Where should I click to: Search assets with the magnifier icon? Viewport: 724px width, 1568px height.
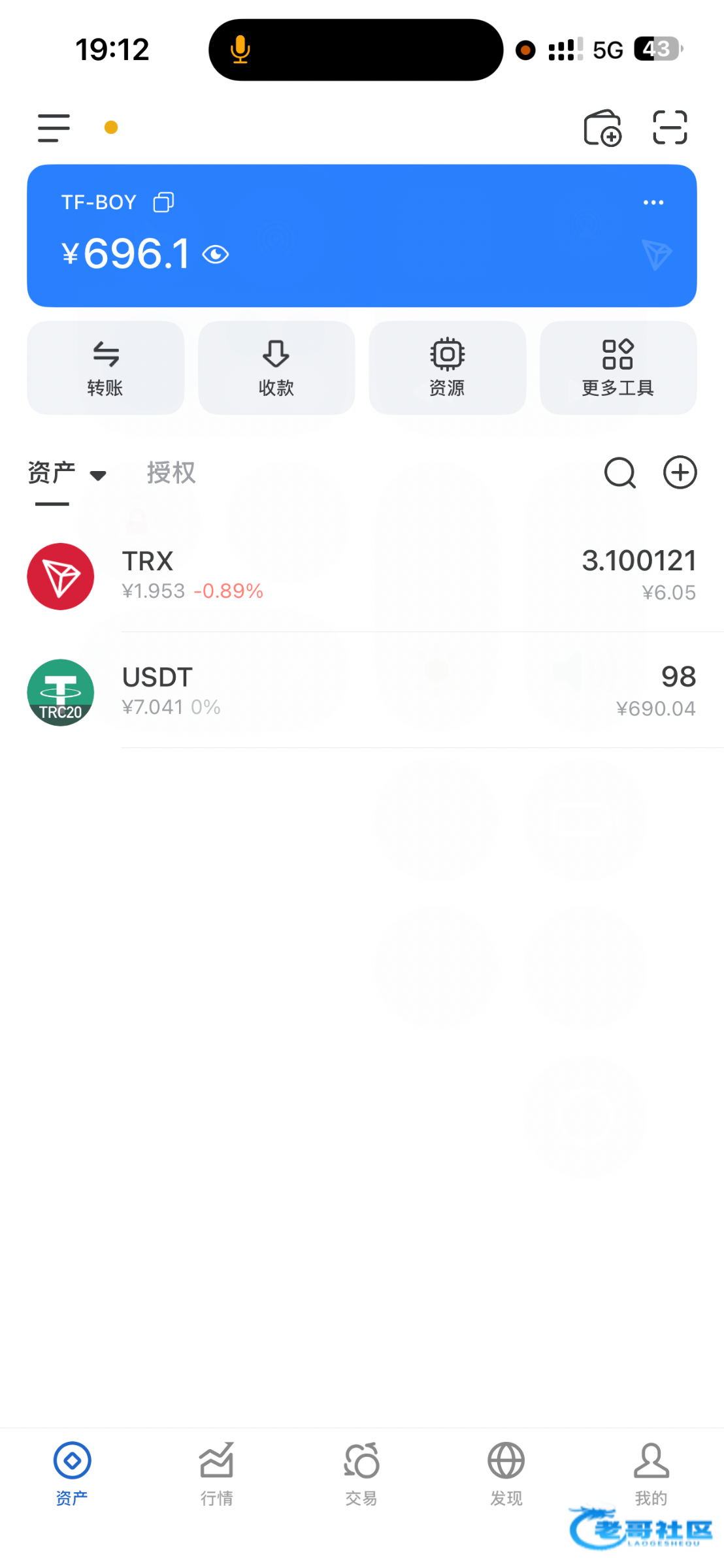[x=619, y=472]
